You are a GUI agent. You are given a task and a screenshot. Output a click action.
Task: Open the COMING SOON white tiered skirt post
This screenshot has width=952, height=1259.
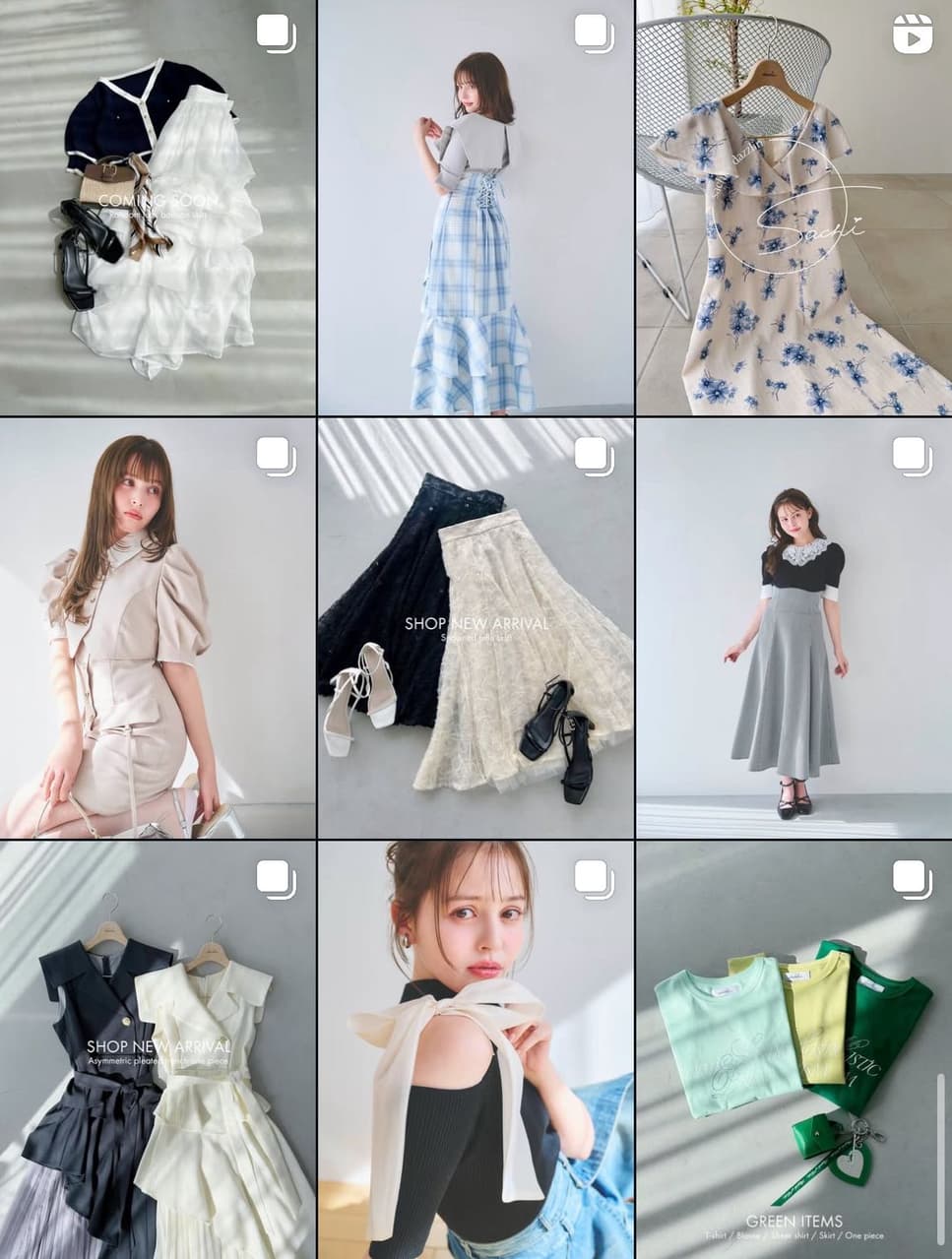click(x=158, y=207)
